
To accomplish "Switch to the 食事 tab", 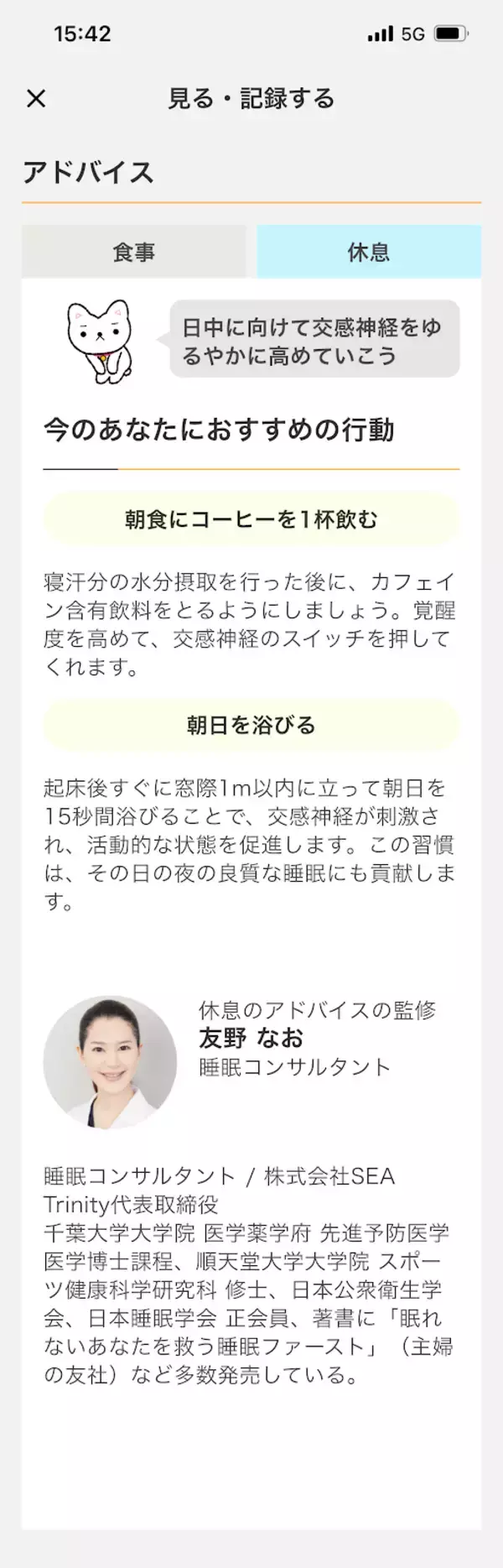I will point(134,252).
